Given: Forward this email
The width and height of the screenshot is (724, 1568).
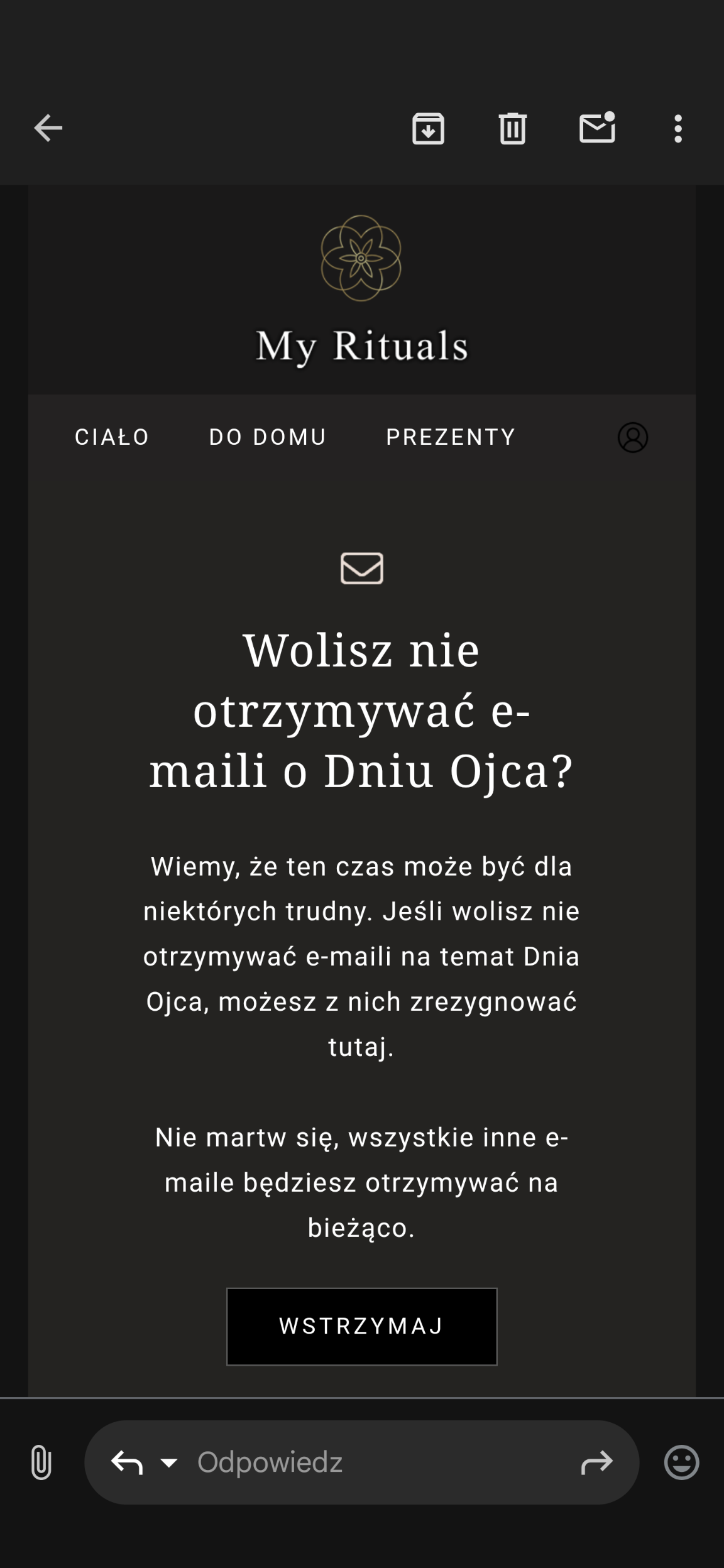Looking at the screenshot, I should click(596, 1462).
